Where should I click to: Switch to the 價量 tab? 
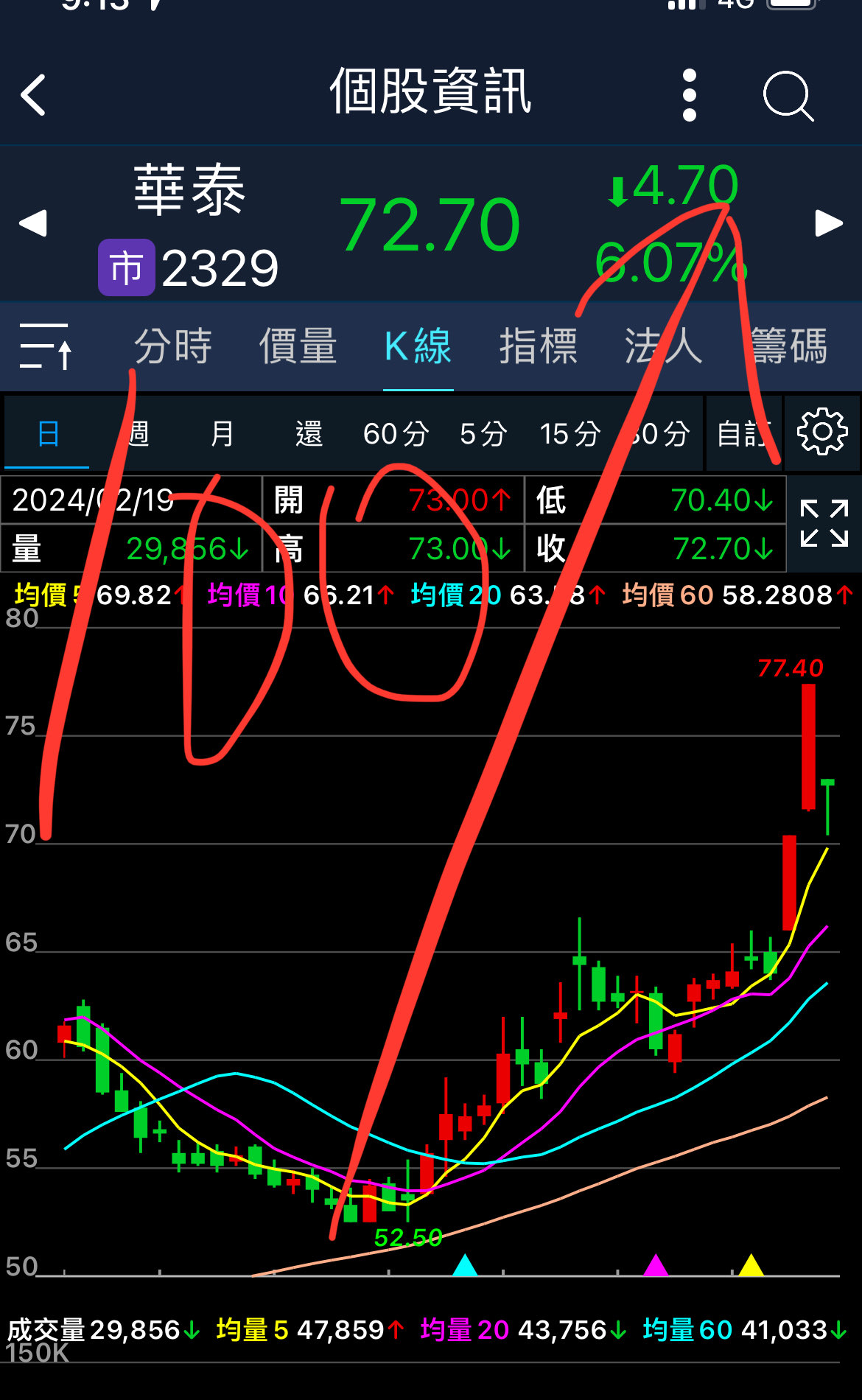point(298,346)
